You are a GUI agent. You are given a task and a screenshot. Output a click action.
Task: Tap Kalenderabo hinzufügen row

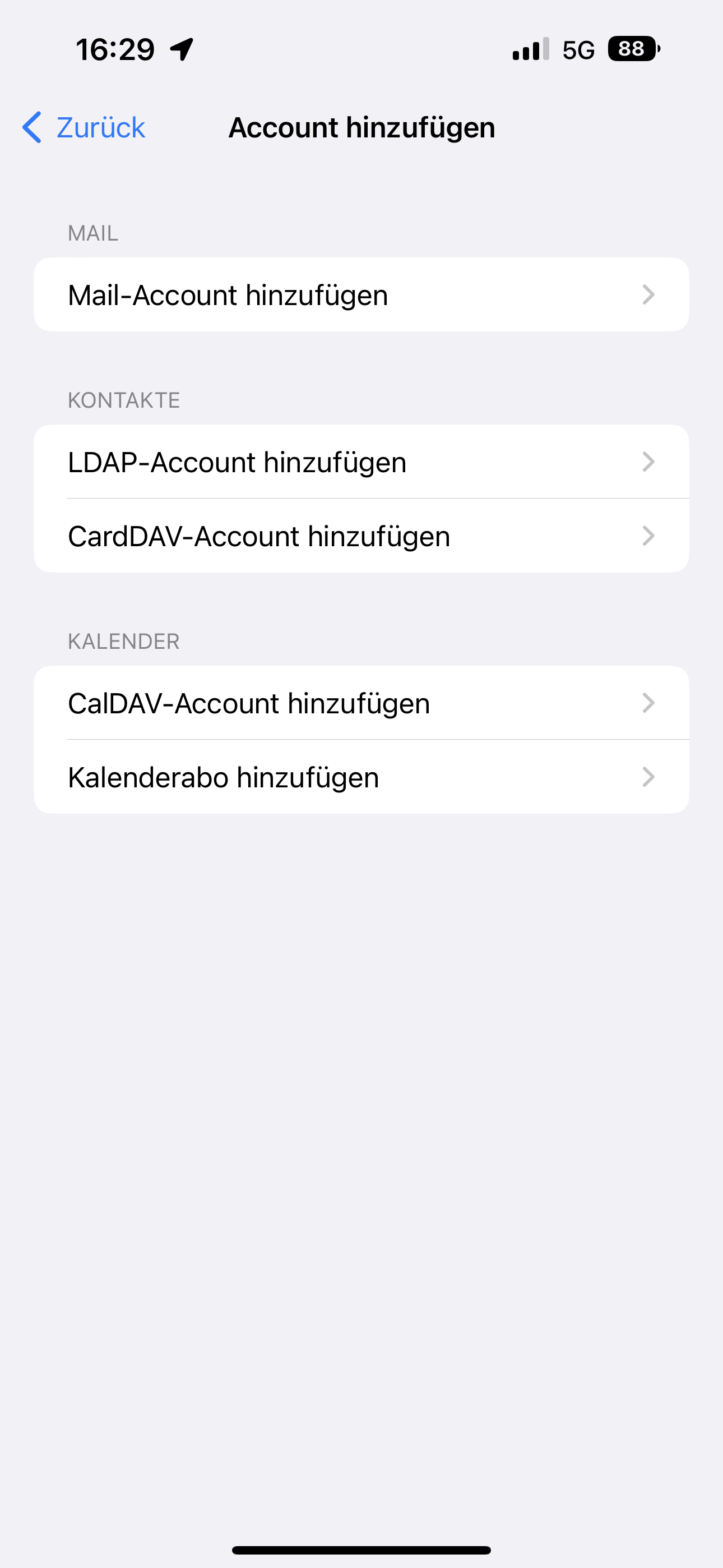(x=361, y=777)
